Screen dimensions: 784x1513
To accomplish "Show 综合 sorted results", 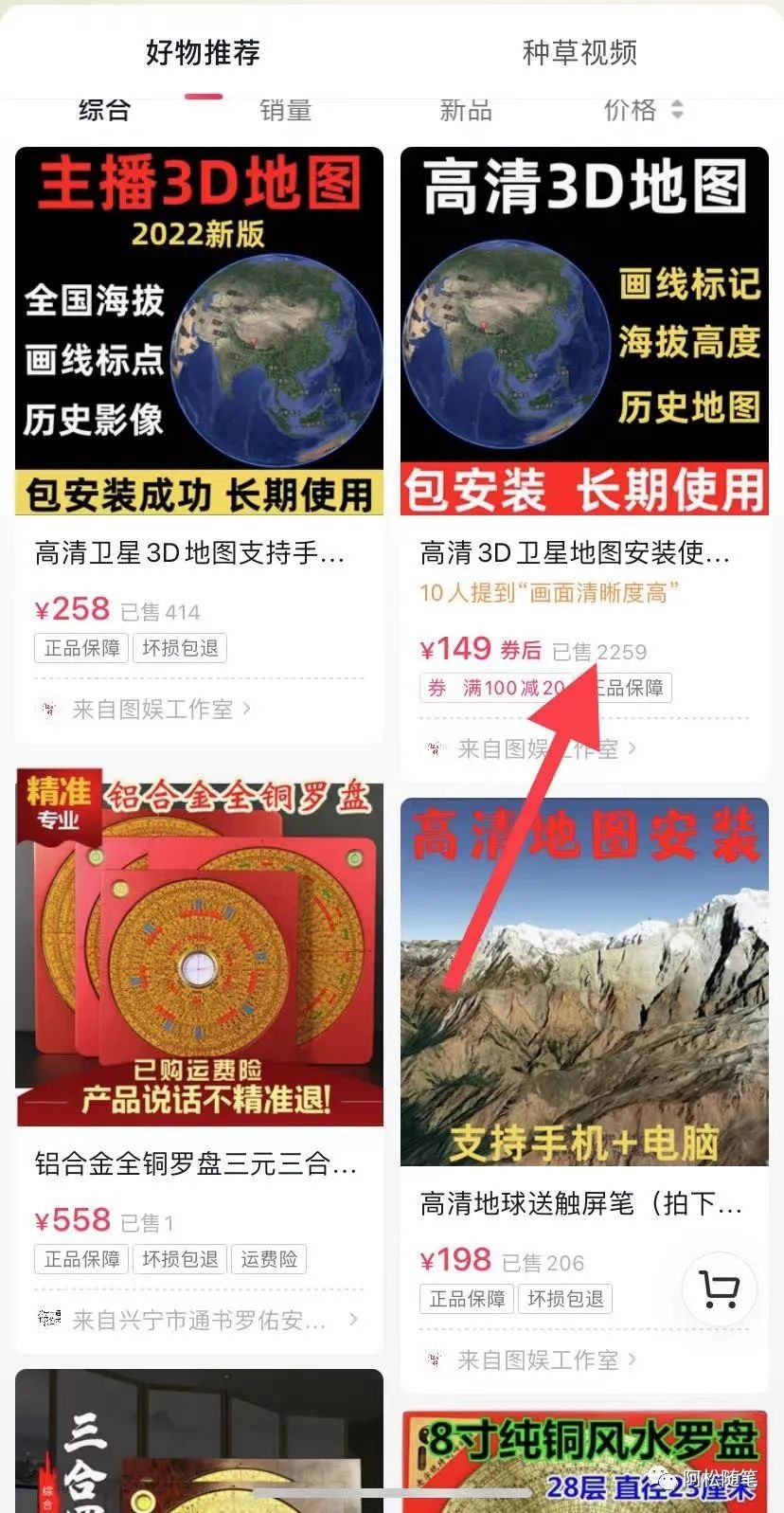I will point(104,110).
